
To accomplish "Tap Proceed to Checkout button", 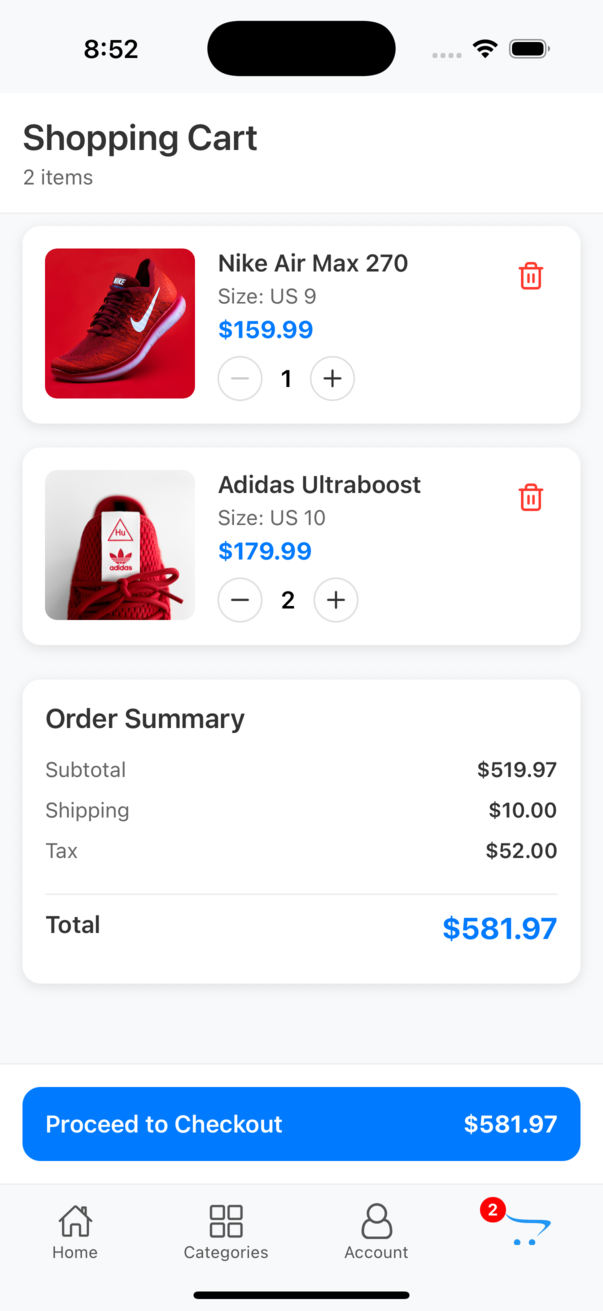I will [x=301, y=1124].
